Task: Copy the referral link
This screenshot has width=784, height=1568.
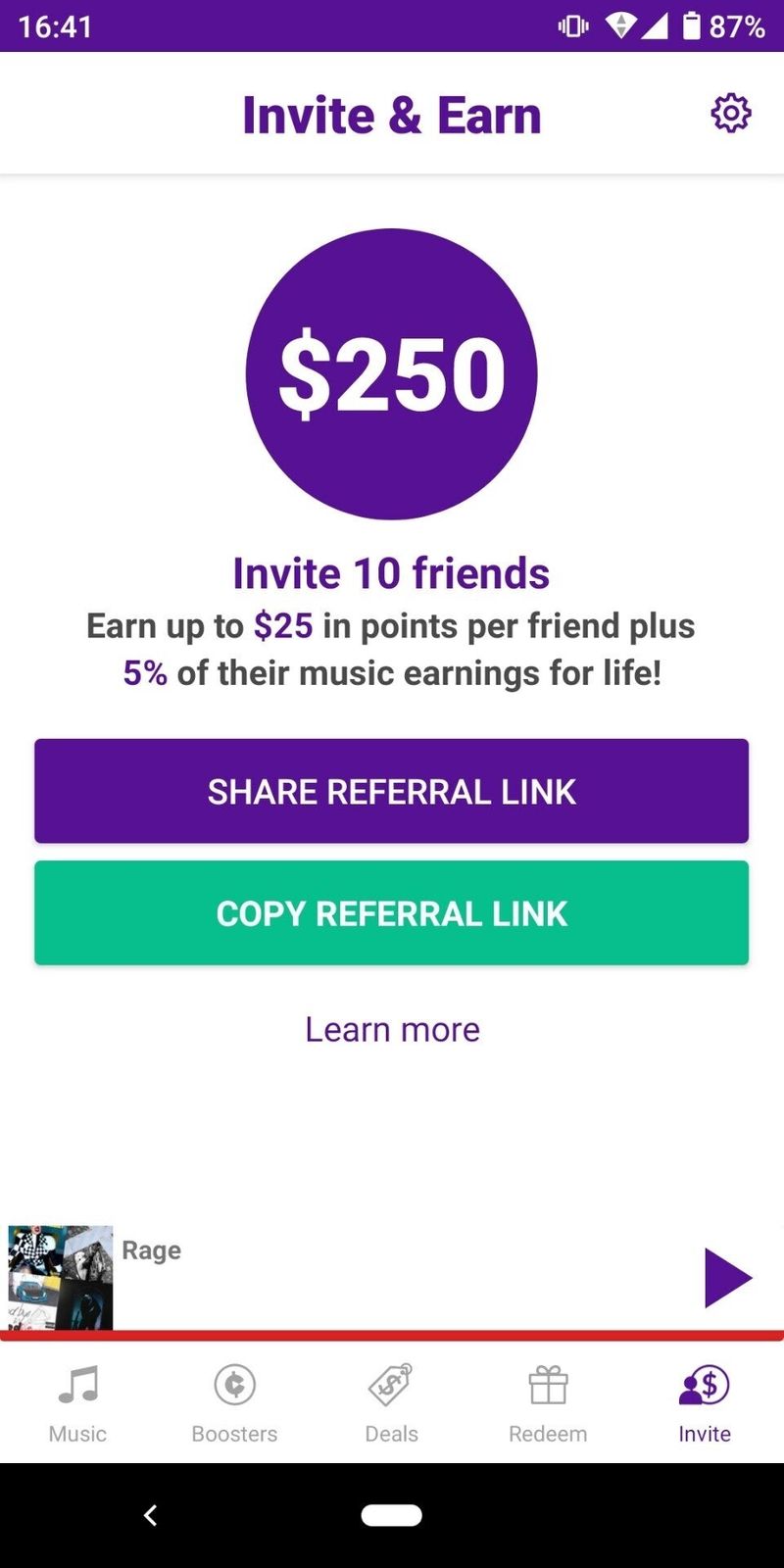Action: (x=392, y=913)
